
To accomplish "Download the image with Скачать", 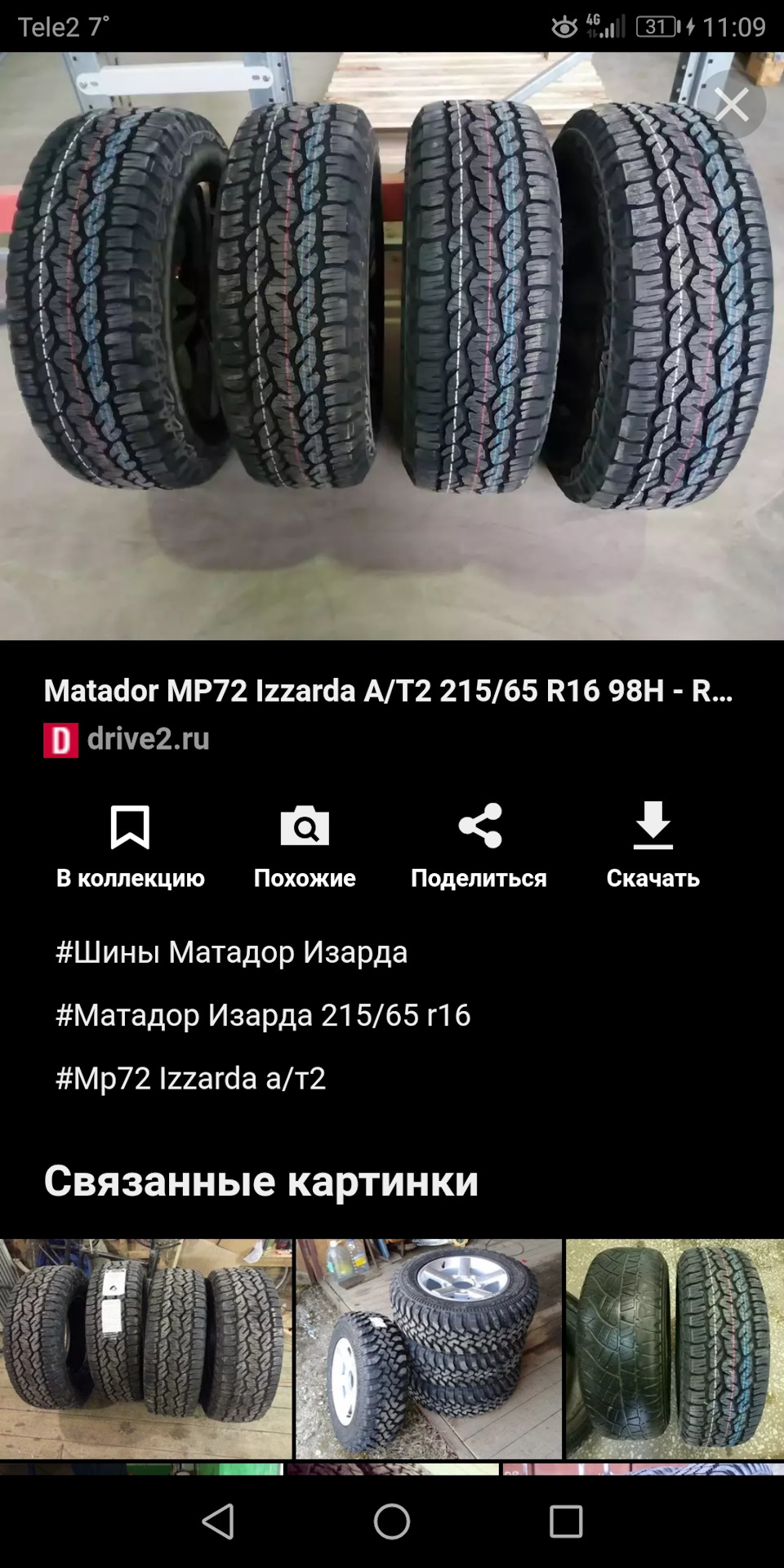I will [653, 846].
